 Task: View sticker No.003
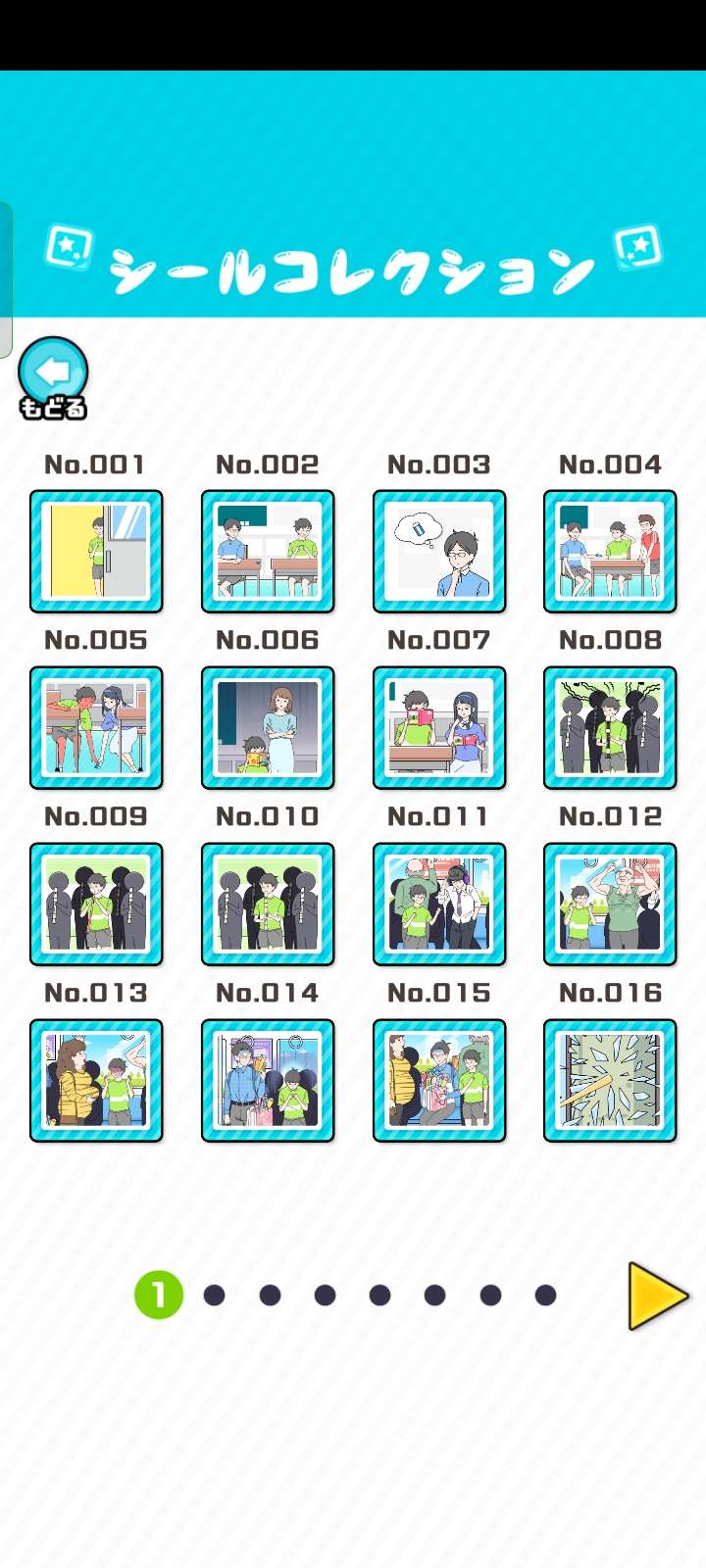pos(439,552)
